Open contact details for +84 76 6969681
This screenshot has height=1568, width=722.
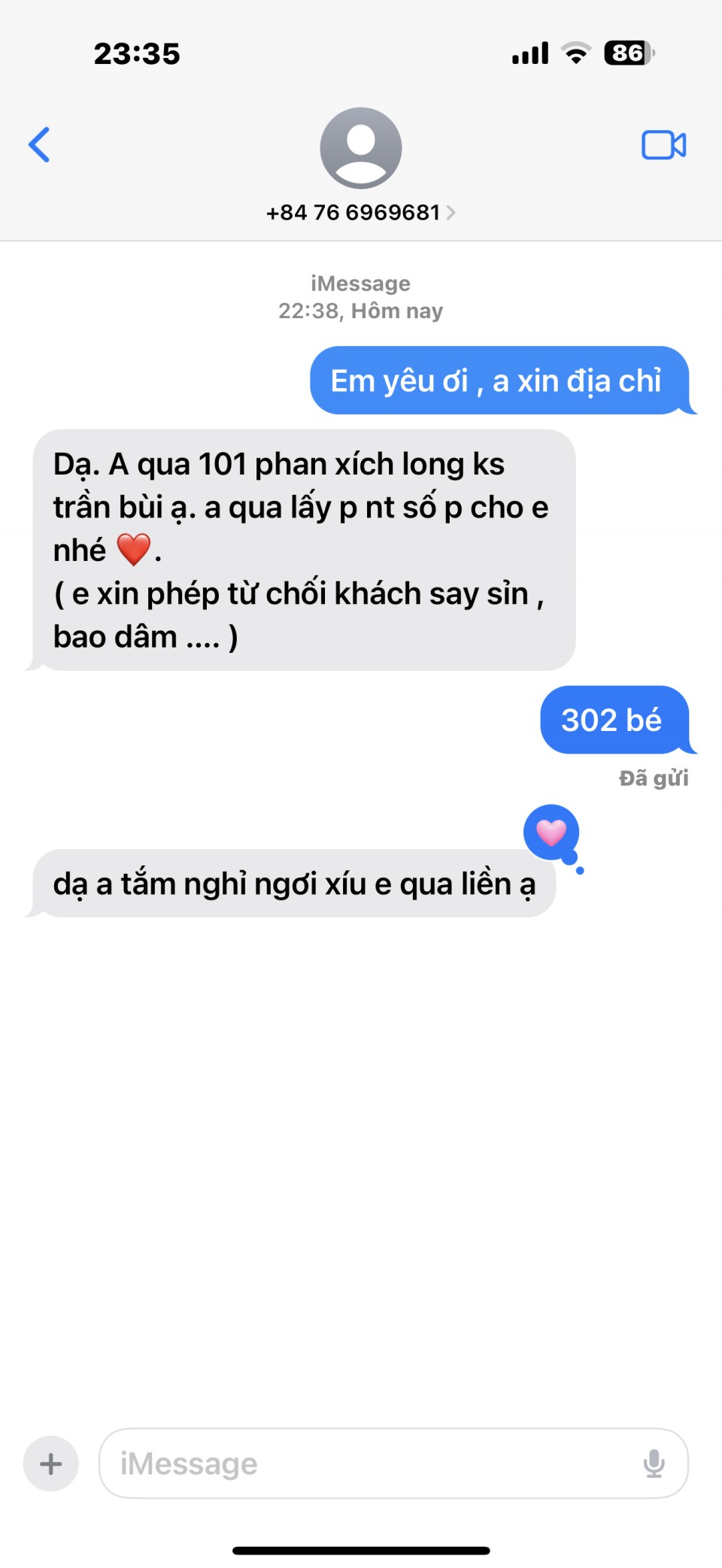click(x=360, y=212)
